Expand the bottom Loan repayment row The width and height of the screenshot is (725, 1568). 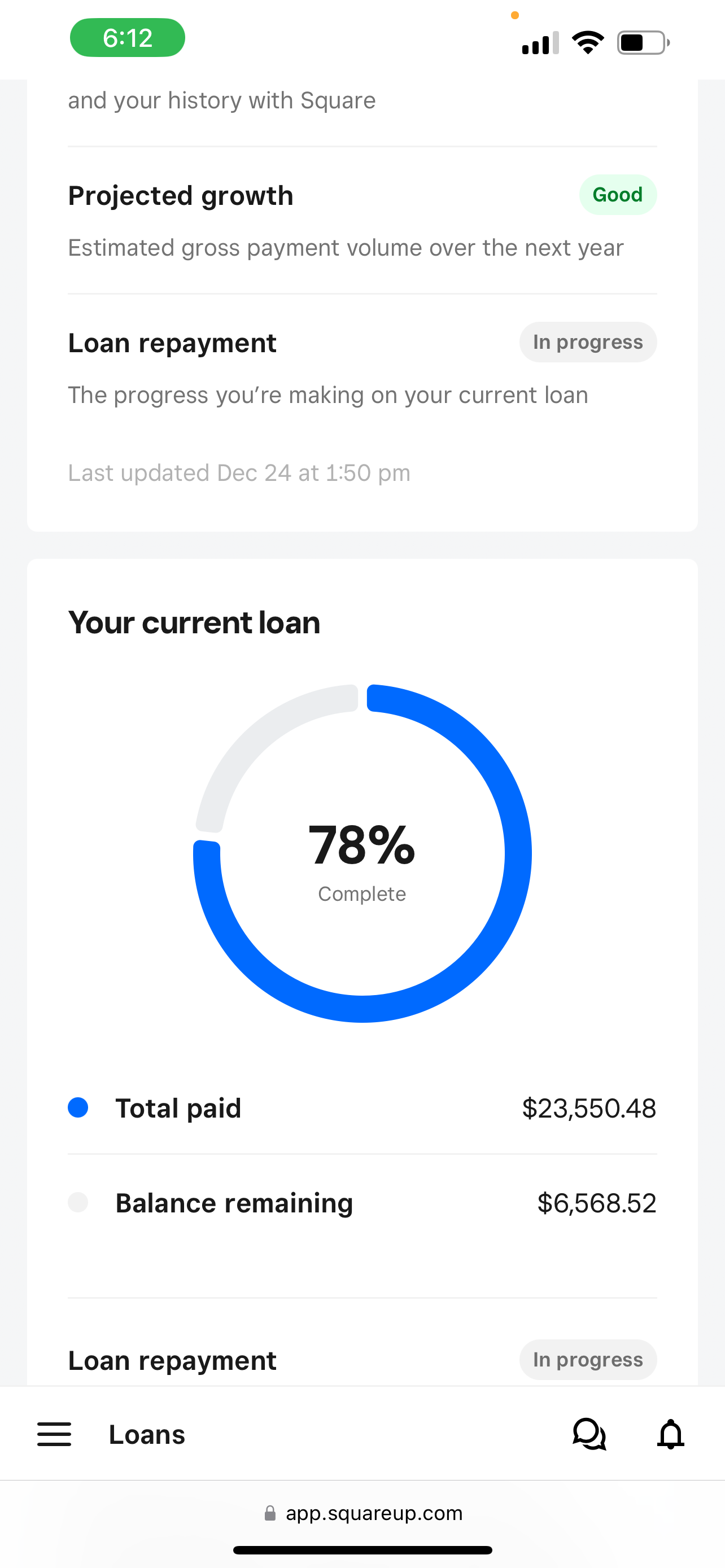coord(172,1360)
